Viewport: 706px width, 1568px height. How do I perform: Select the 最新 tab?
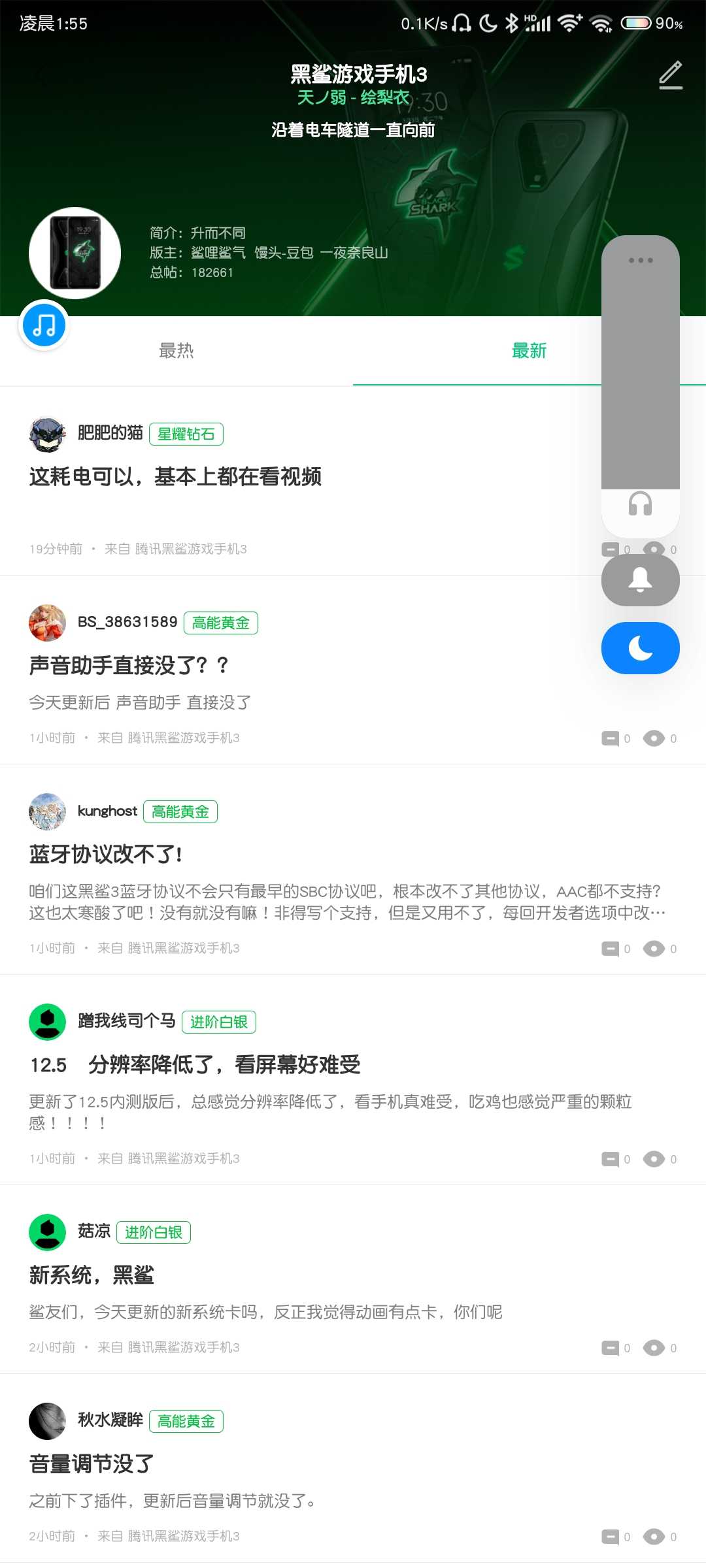point(528,351)
